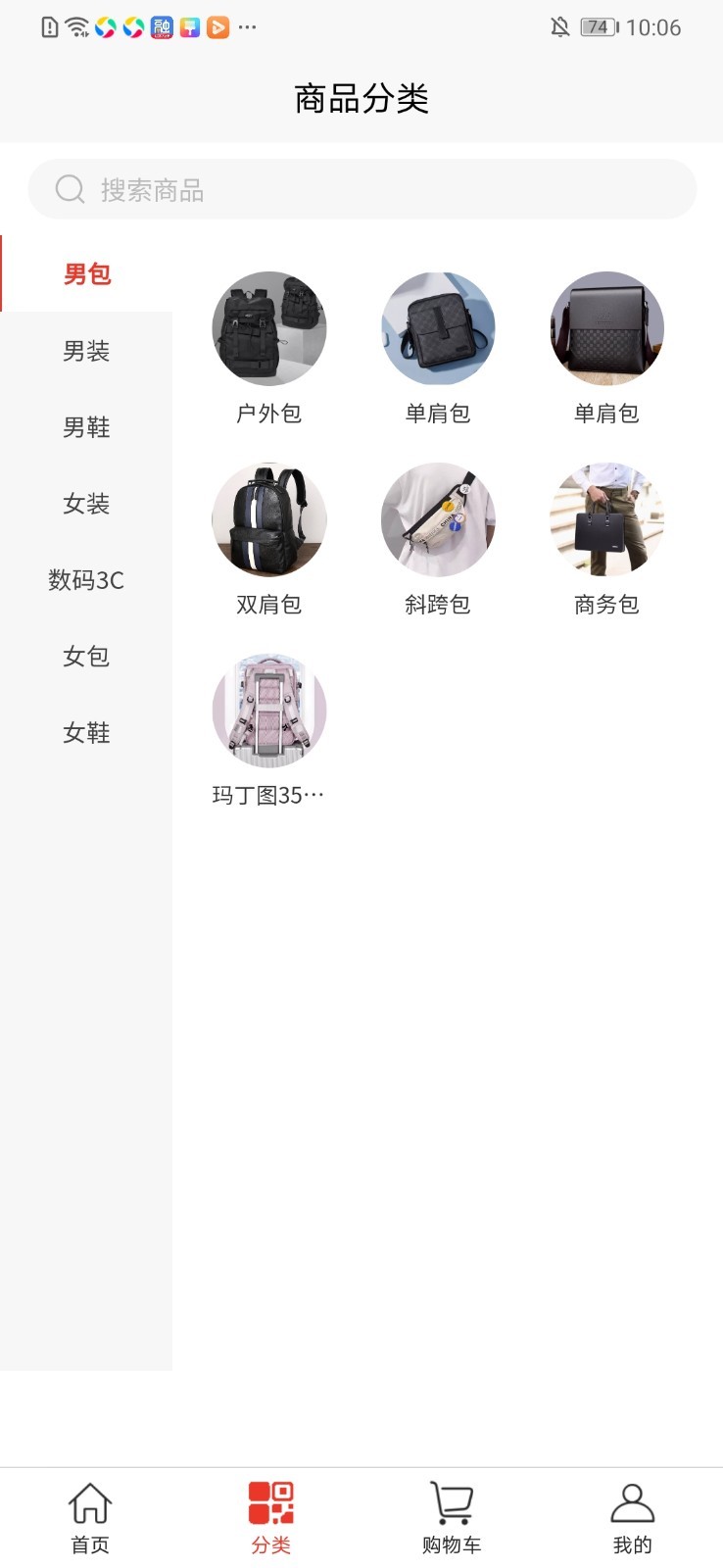The width and height of the screenshot is (723, 1568).
Task: Switch to the 我的 tab
Action: pos(632,1518)
